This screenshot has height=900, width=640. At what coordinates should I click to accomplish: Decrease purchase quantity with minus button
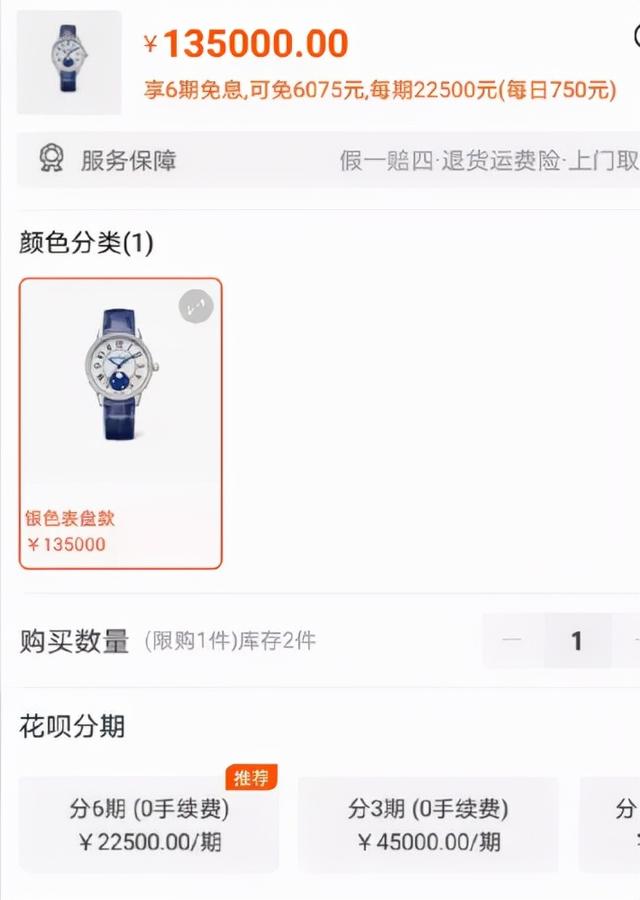513,641
